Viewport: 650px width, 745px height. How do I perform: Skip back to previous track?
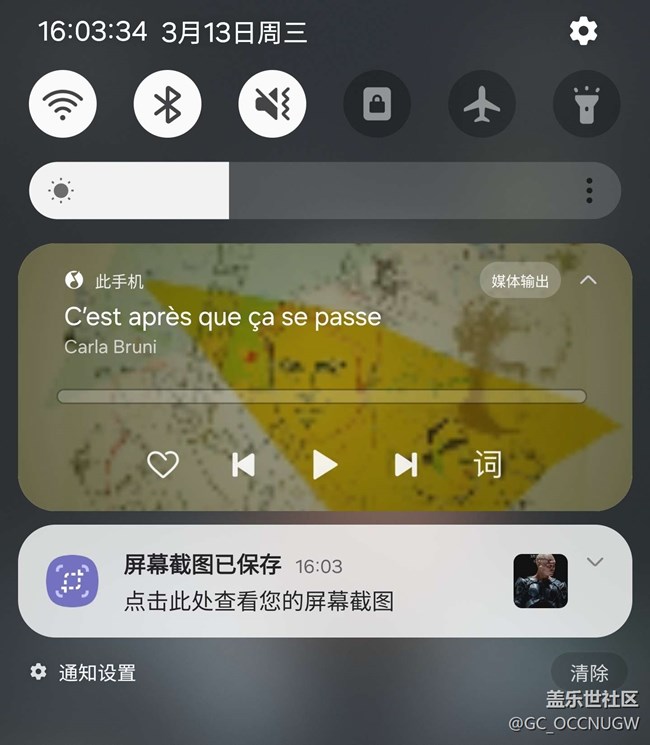[243, 464]
